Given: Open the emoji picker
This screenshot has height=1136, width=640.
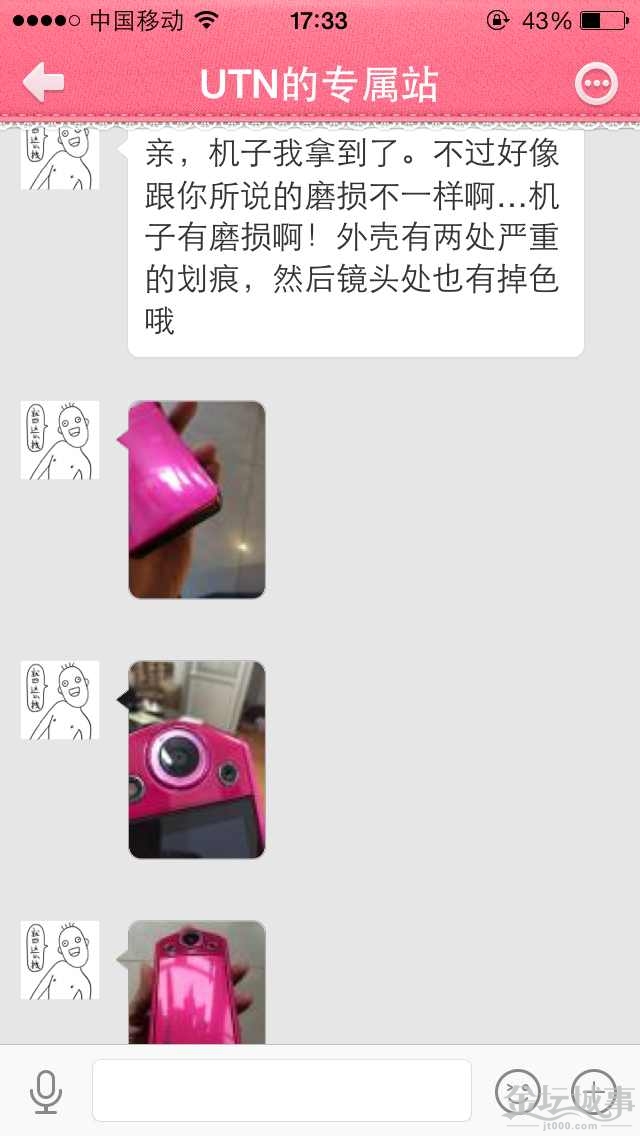Looking at the screenshot, I should pyautogui.click(x=518, y=1091).
